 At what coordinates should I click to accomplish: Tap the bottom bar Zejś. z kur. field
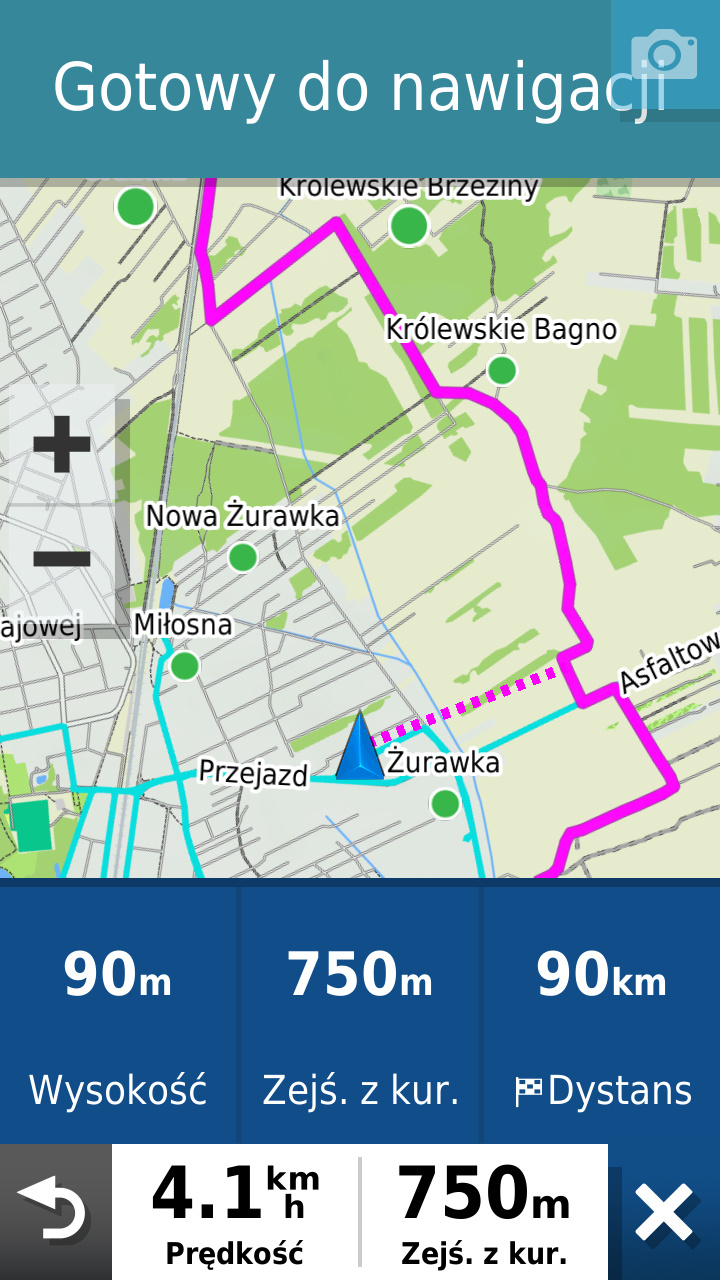pos(484,1212)
